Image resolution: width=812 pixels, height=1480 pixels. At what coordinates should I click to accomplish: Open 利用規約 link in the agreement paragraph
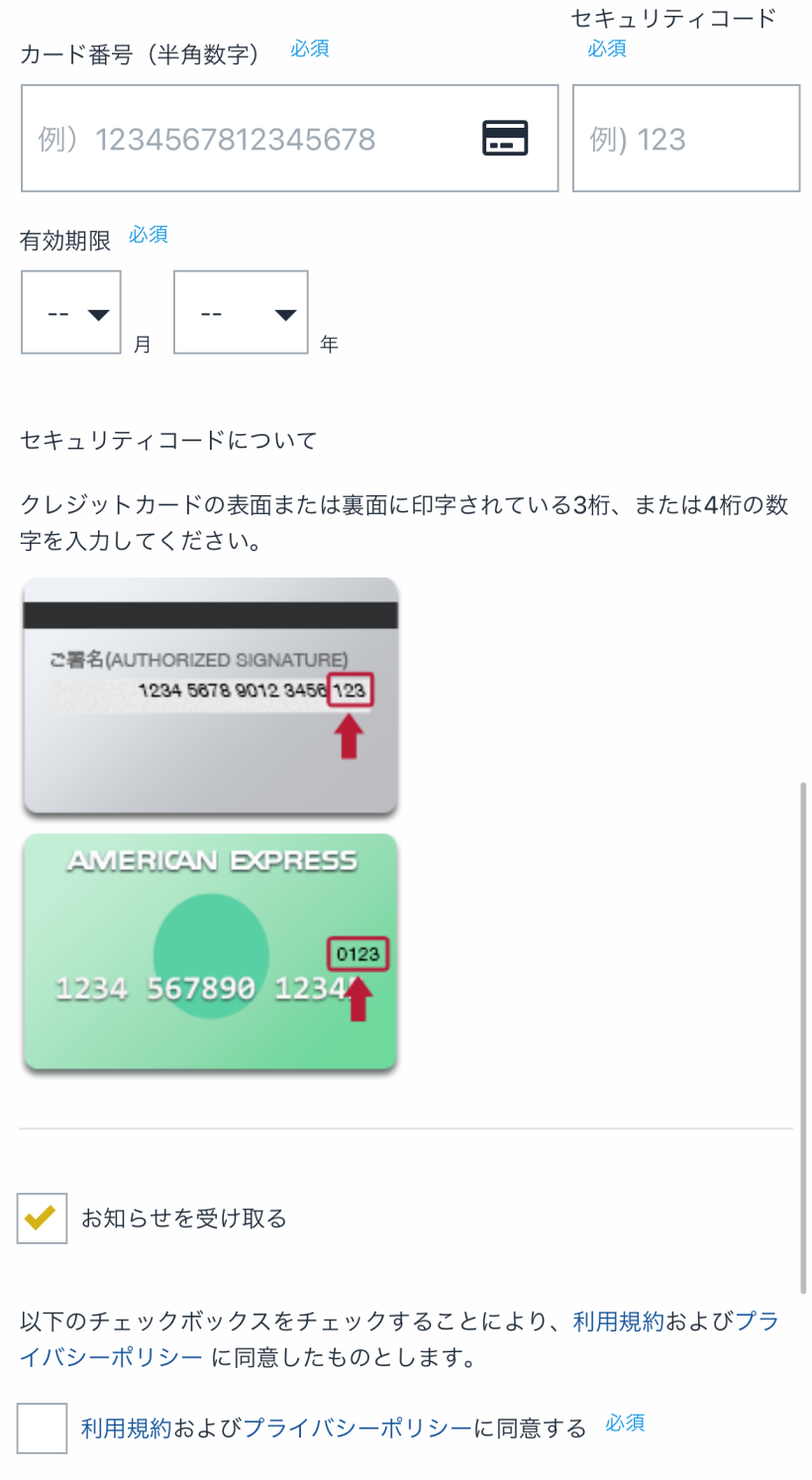(x=618, y=1321)
